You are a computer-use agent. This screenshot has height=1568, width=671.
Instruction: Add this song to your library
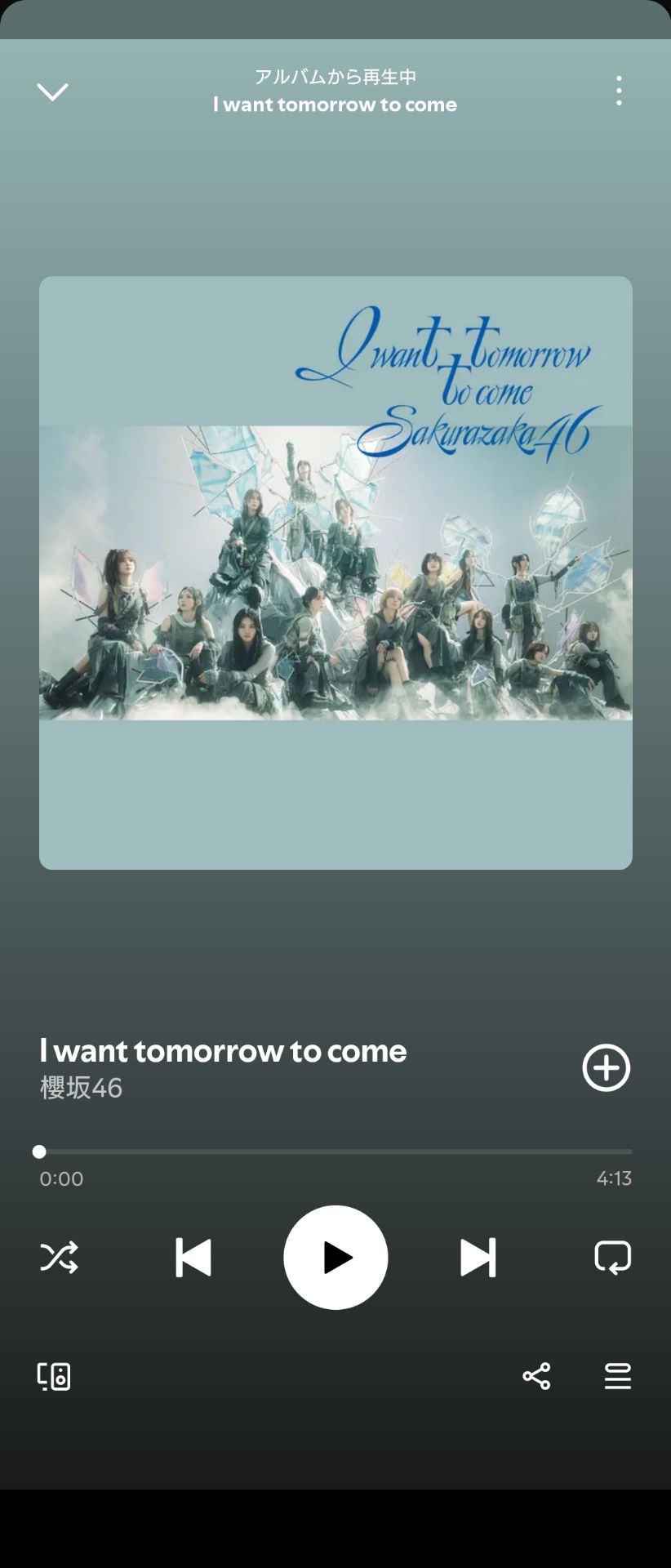606,1067
